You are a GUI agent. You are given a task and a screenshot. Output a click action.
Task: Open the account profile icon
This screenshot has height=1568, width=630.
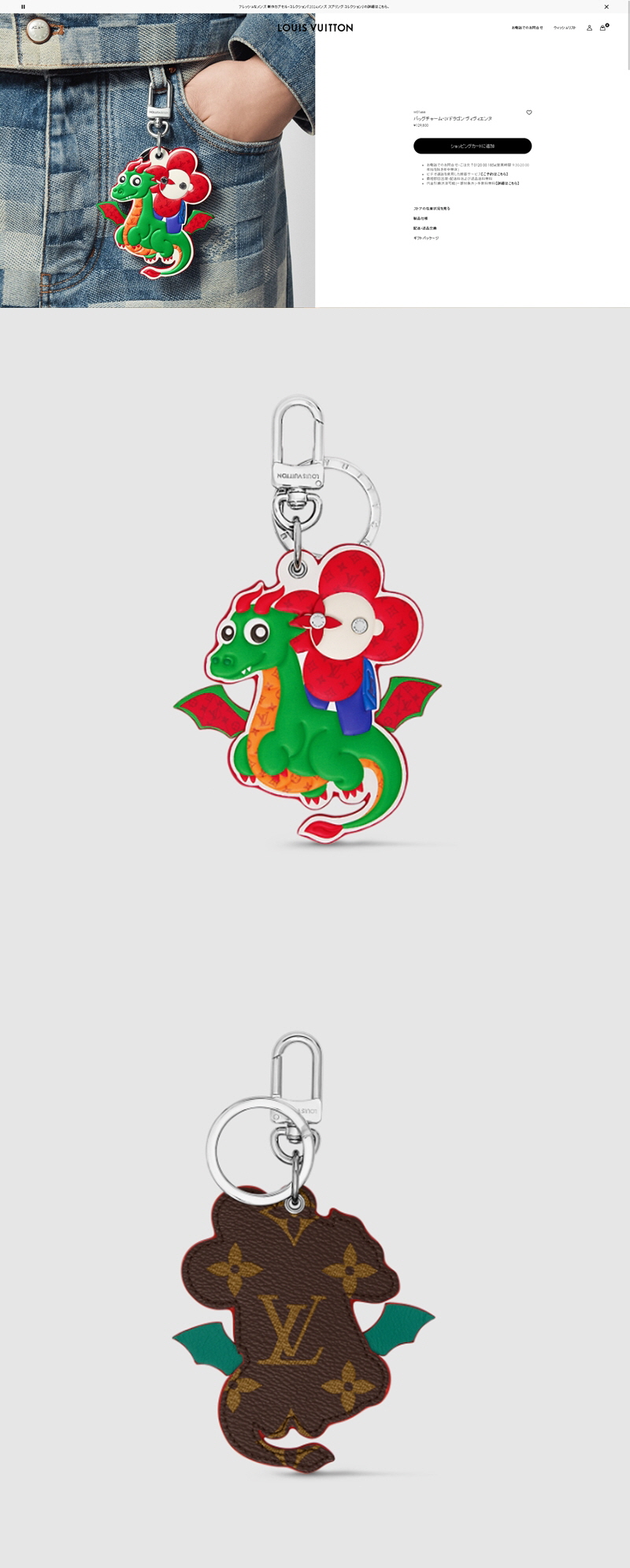tap(589, 28)
